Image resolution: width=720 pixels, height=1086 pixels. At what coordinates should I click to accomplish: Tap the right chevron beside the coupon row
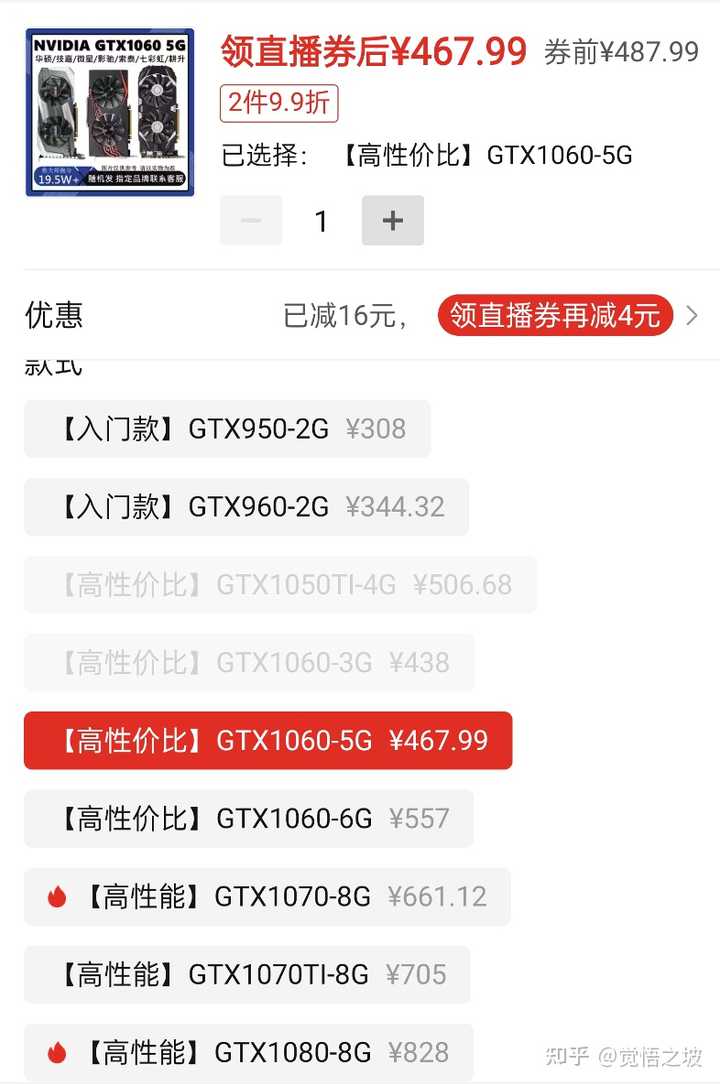pyautogui.click(x=692, y=315)
